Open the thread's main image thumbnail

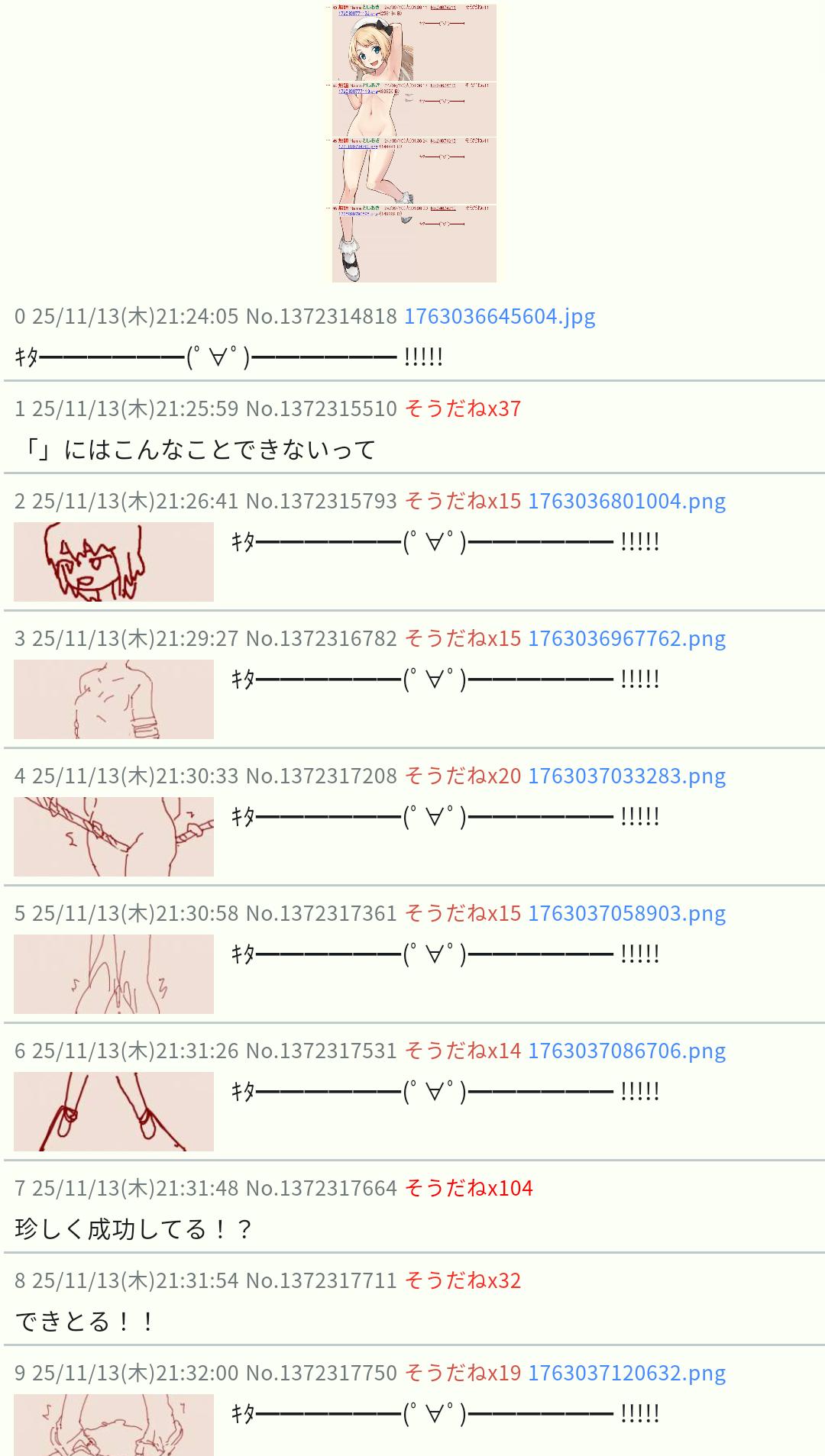point(414,144)
